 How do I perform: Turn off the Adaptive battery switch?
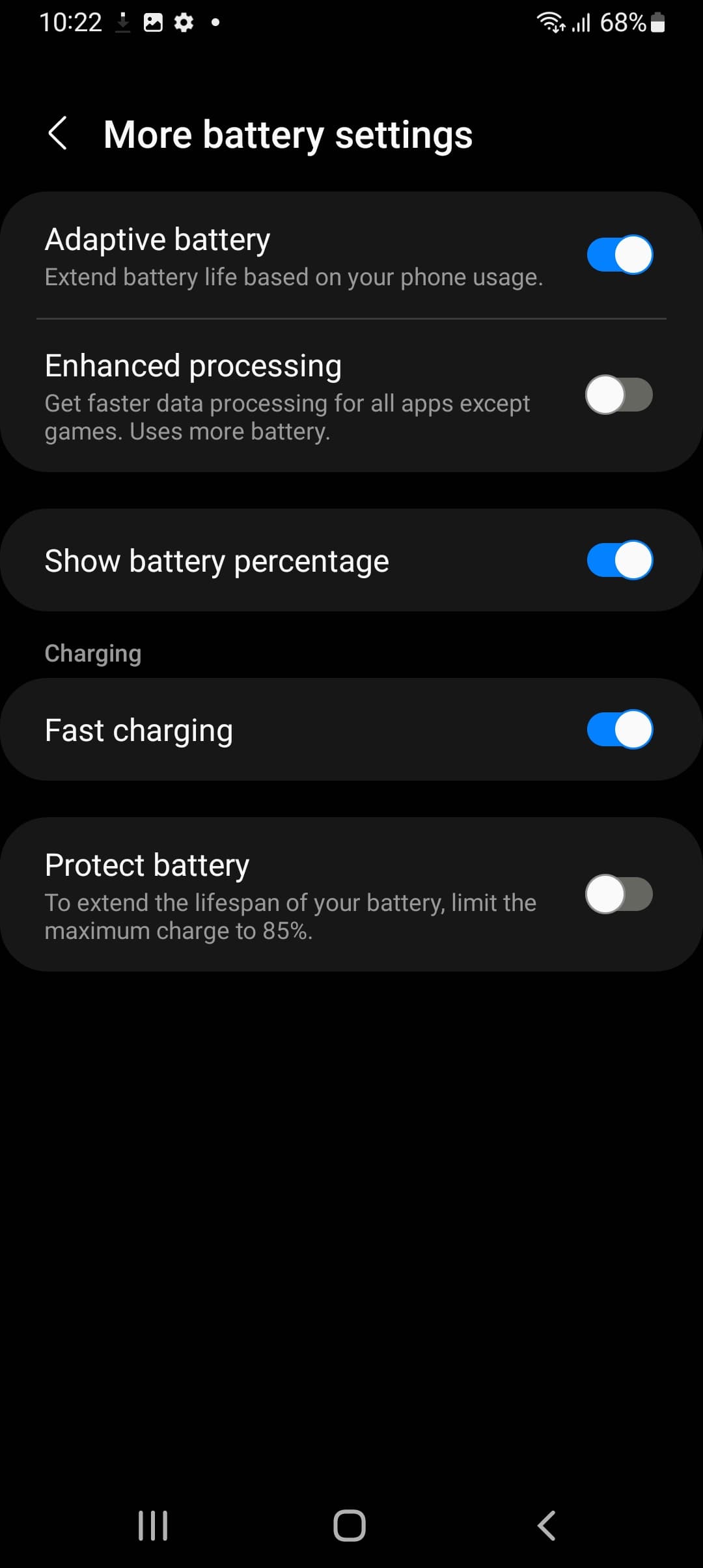[x=619, y=255]
